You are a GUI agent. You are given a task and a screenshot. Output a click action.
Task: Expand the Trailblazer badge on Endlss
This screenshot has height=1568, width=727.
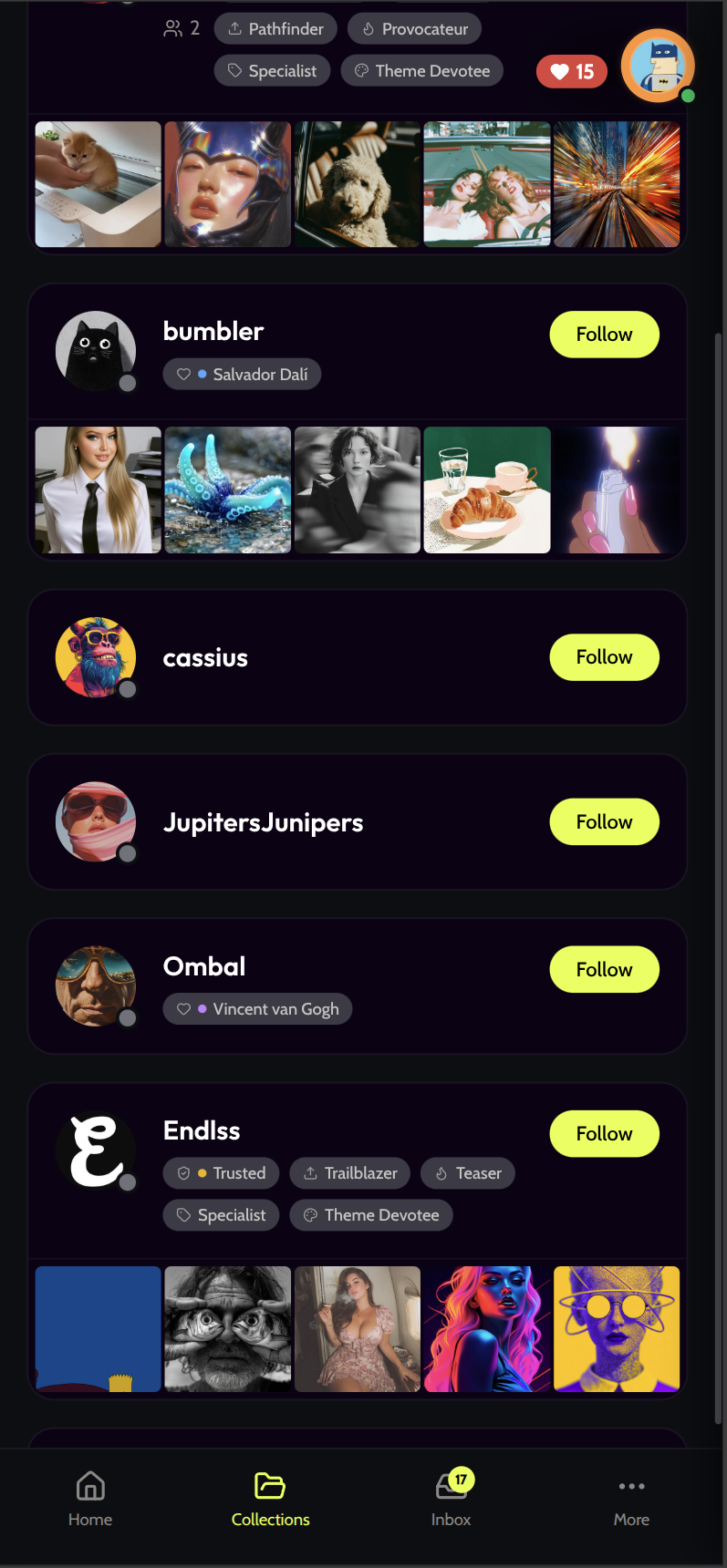tap(349, 1173)
